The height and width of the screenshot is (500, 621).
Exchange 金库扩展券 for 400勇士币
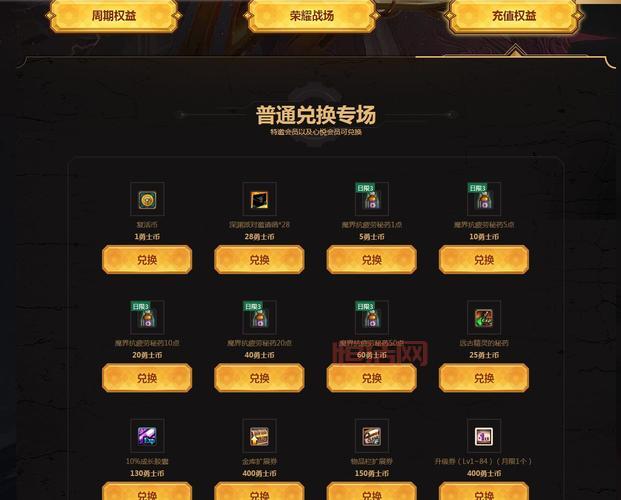(x=259, y=492)
